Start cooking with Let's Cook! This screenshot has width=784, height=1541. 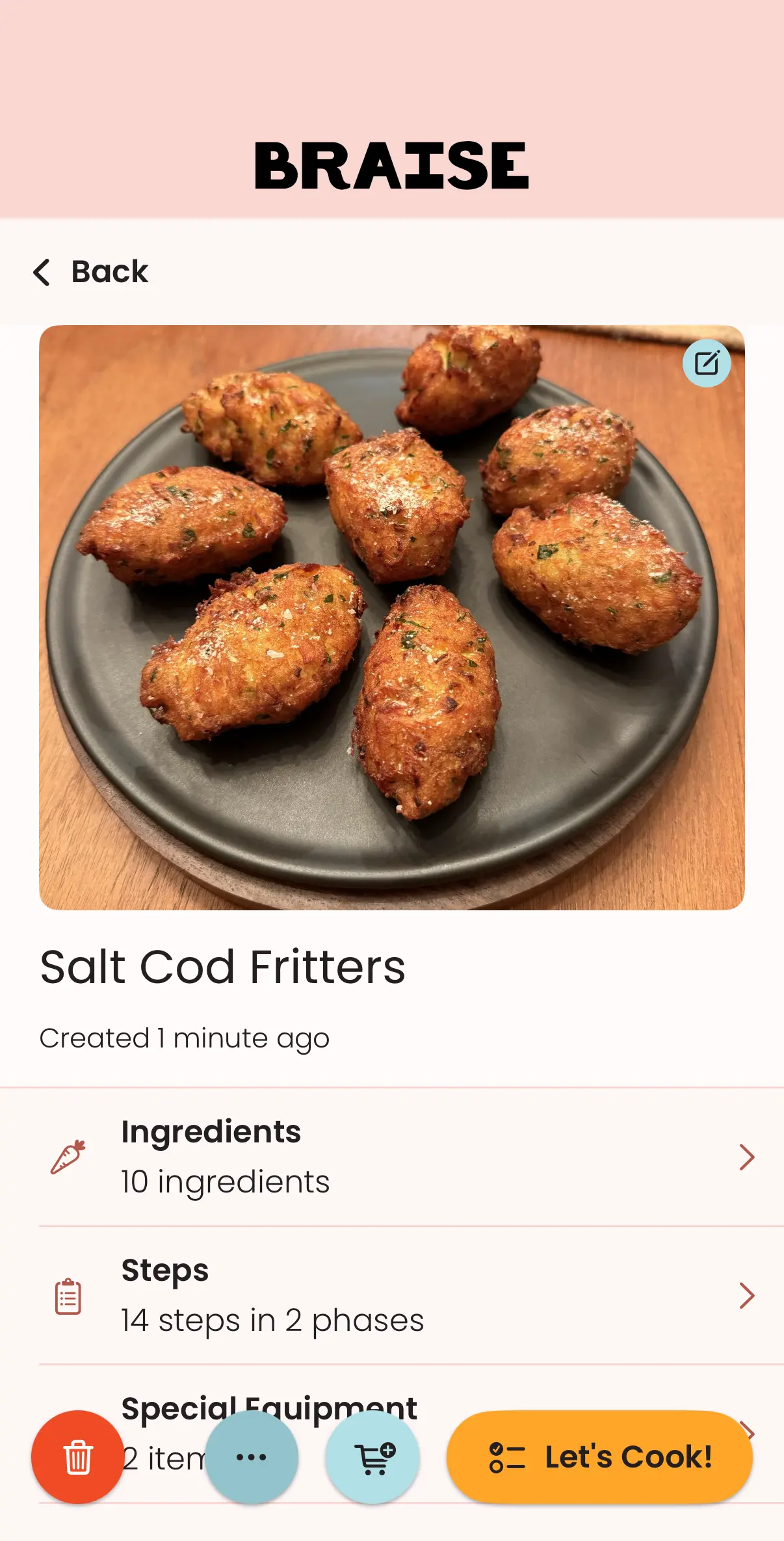coord(599,1456)
